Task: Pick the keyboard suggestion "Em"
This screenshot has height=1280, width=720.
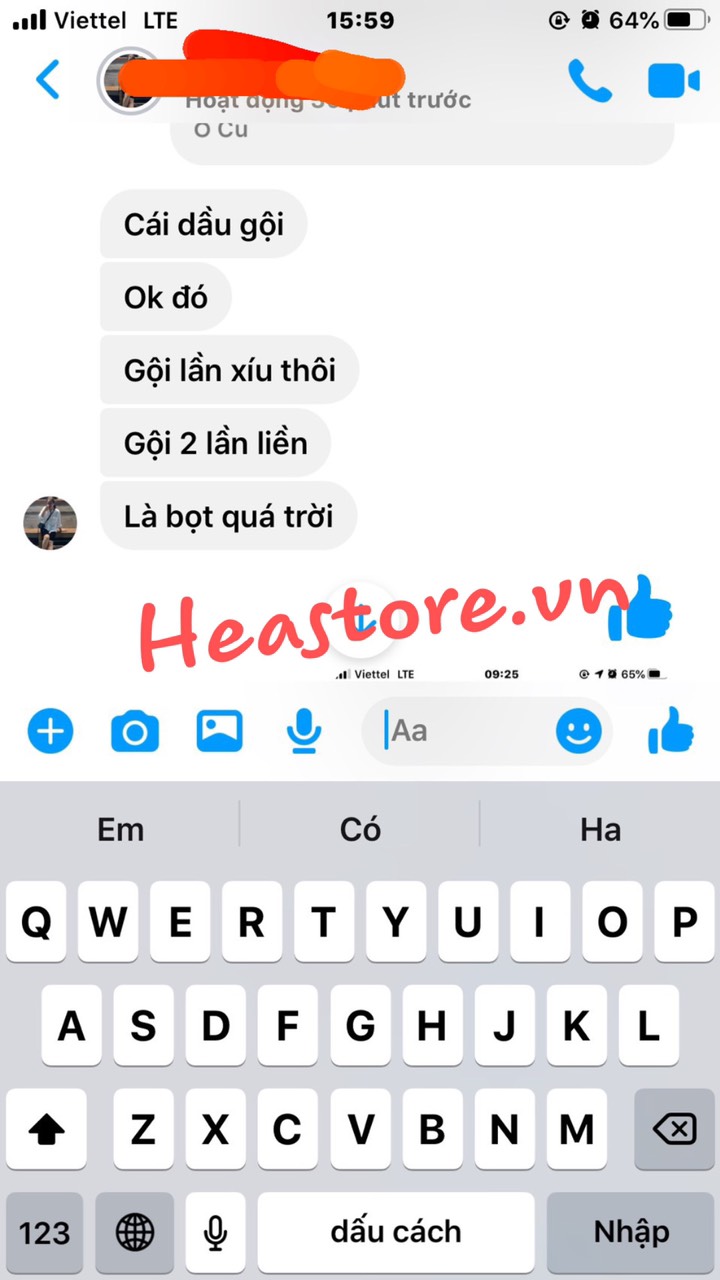Action: (120, 829)
